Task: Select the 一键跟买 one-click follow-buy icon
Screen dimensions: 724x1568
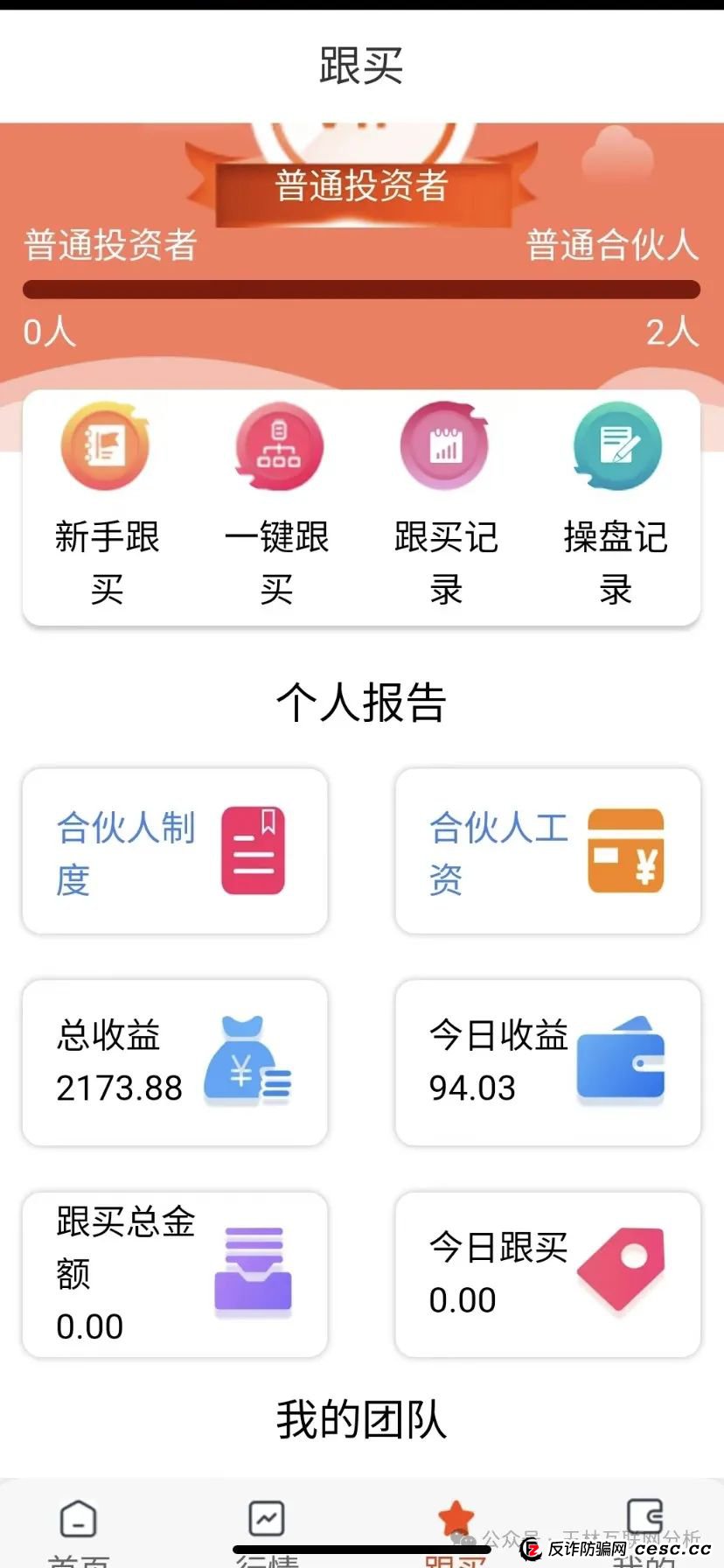Action: pyautogui.click(x=276, y=446)
